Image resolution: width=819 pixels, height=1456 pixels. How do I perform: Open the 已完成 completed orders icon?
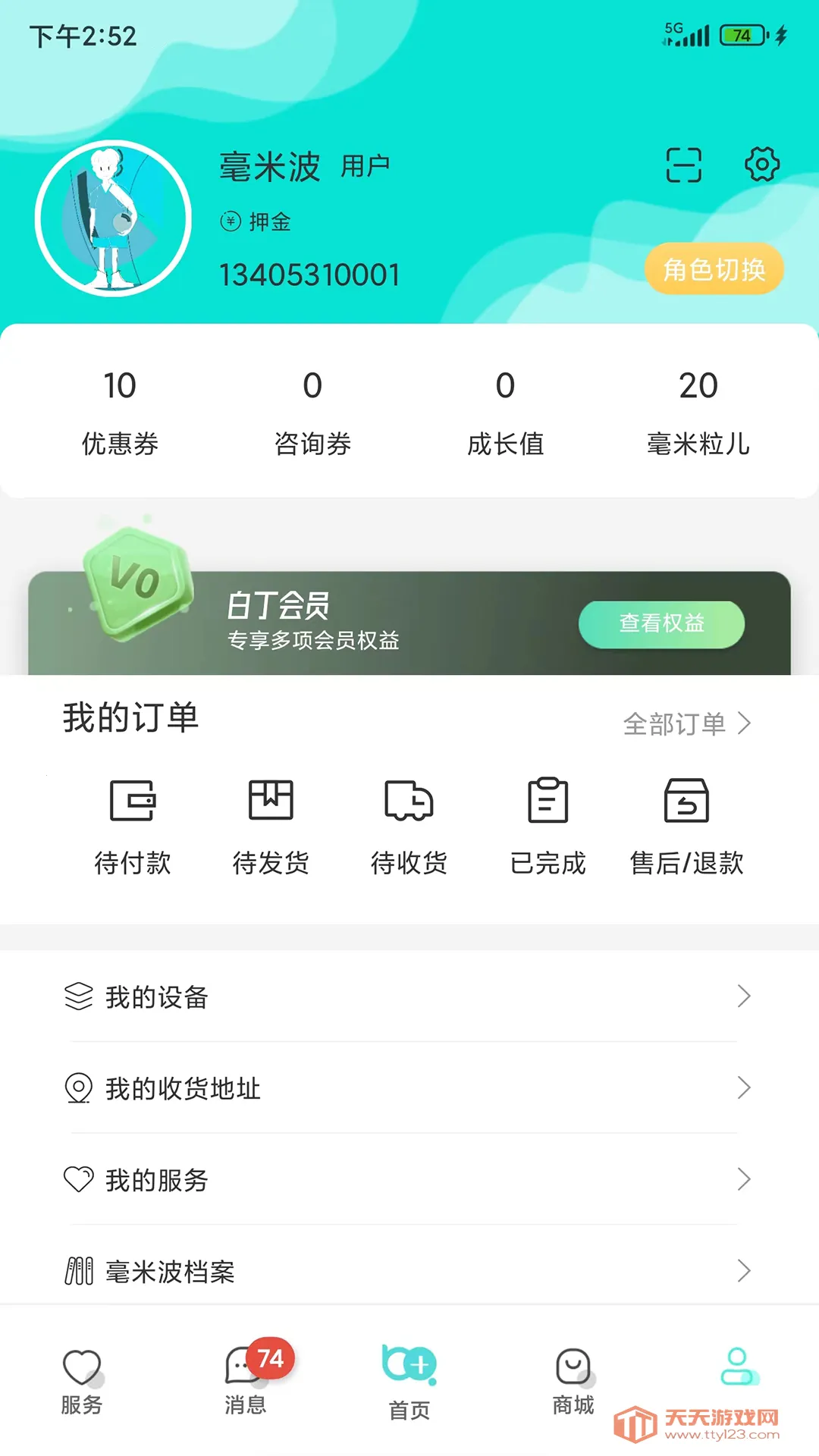tap(548, 800)
